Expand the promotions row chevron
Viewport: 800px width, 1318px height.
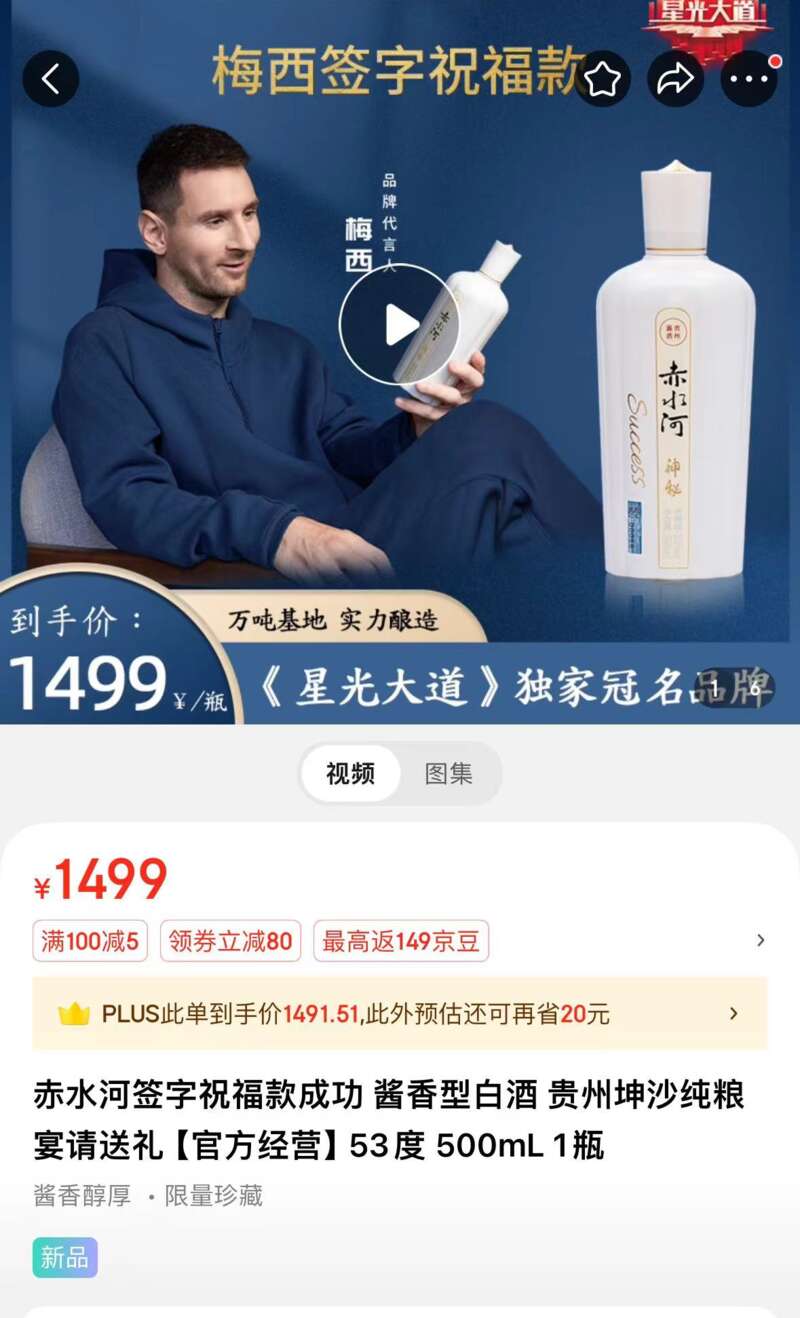coord(760,941)
